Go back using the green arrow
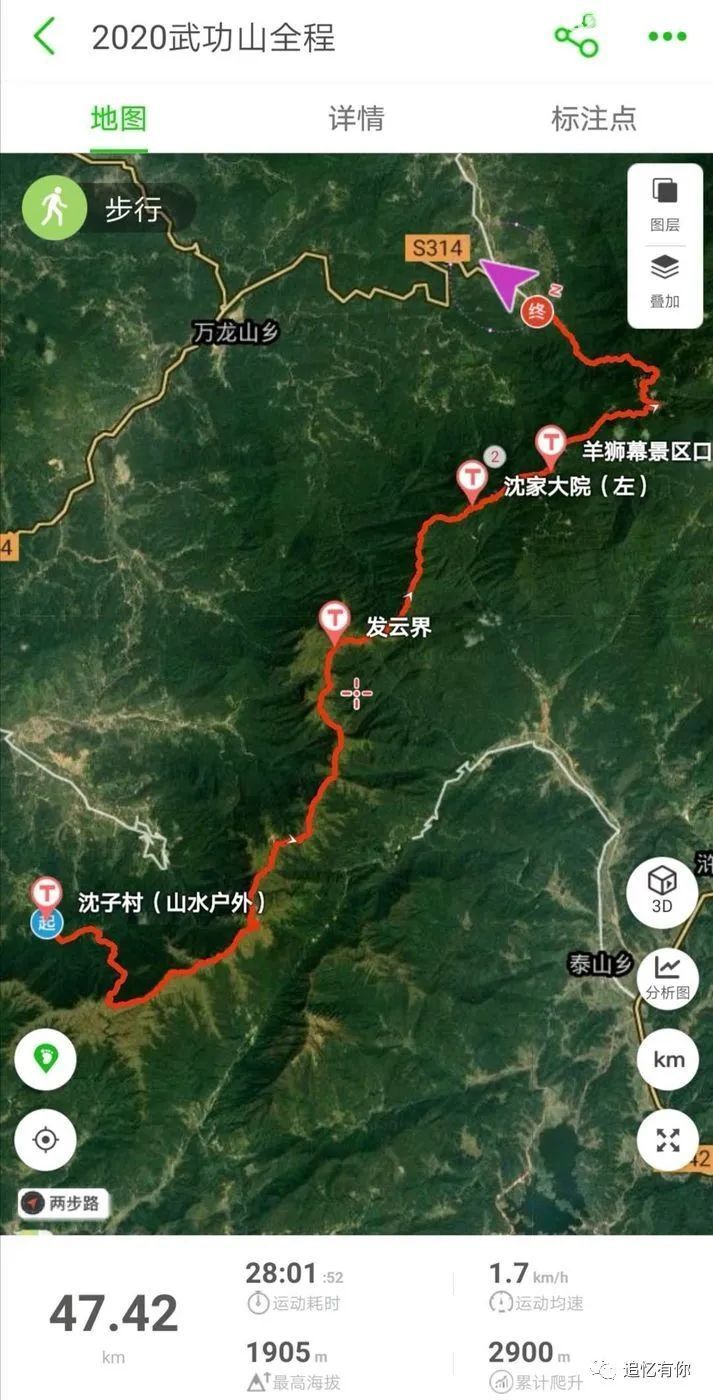This screenshot has height=1400, width=713. click(x=44, y=38)
